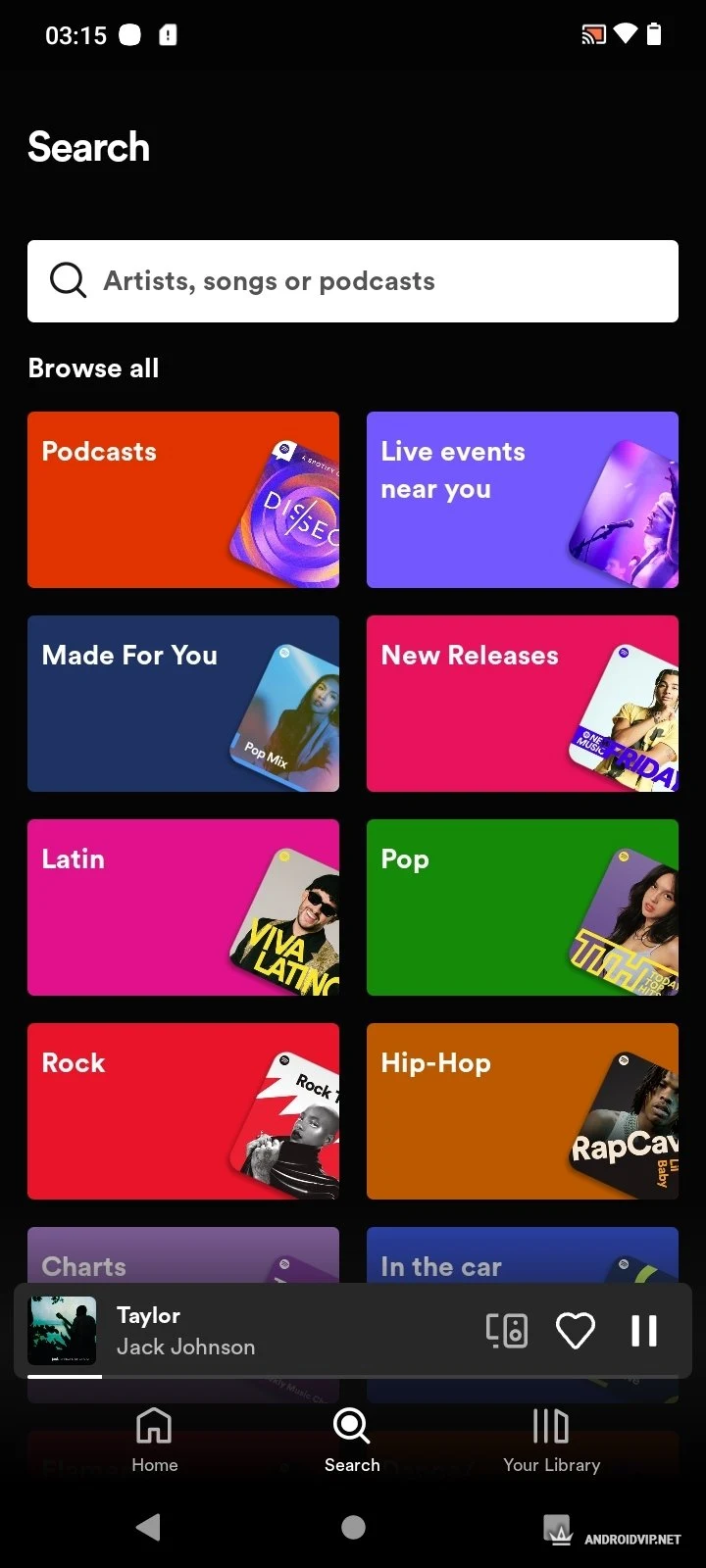This screenshot has height=1568, width=706.
Task: Open Live events near you
Action: click(x=522, y=500)
